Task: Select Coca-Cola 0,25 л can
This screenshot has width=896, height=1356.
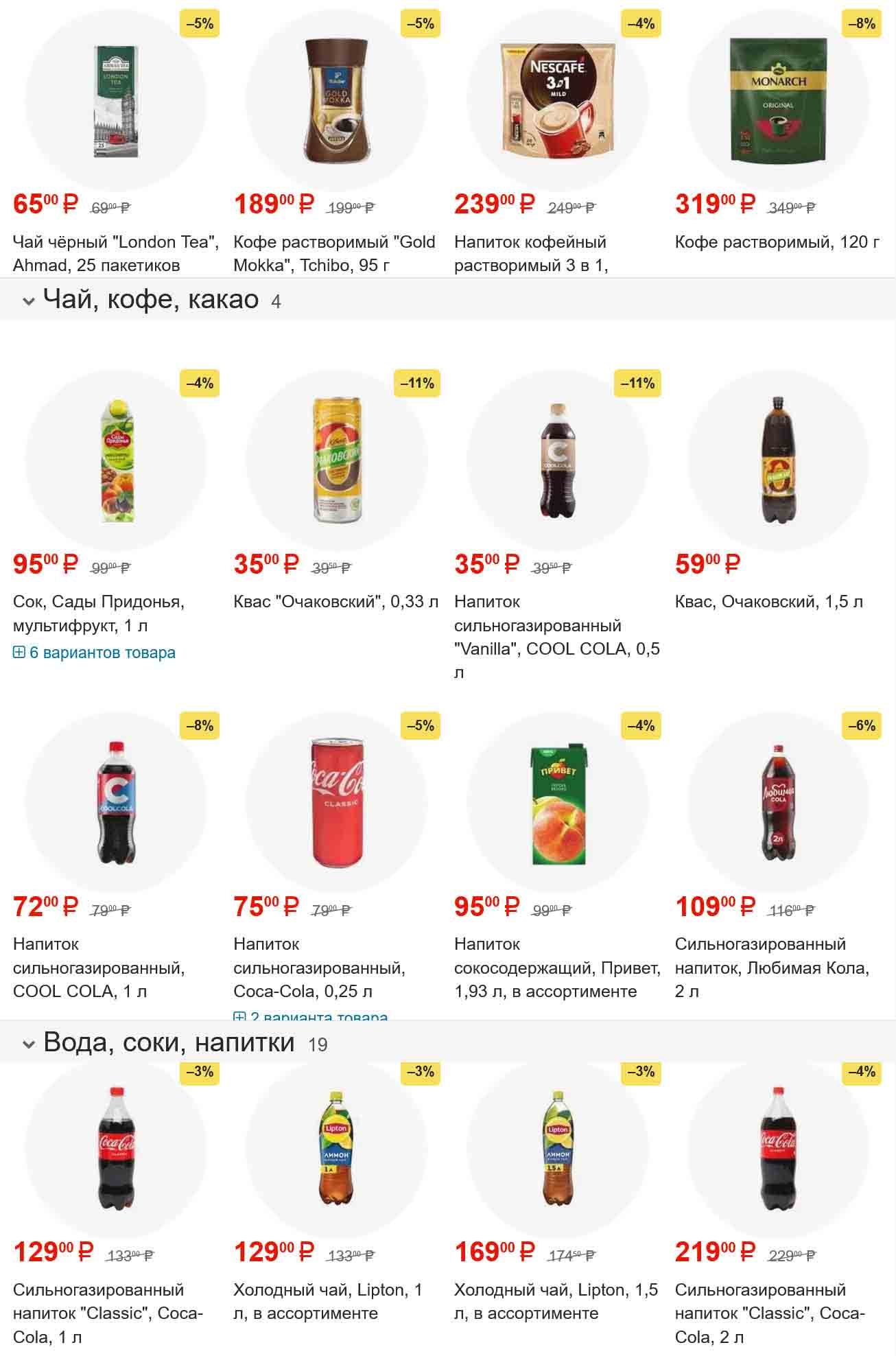Action: click(336, 802)
